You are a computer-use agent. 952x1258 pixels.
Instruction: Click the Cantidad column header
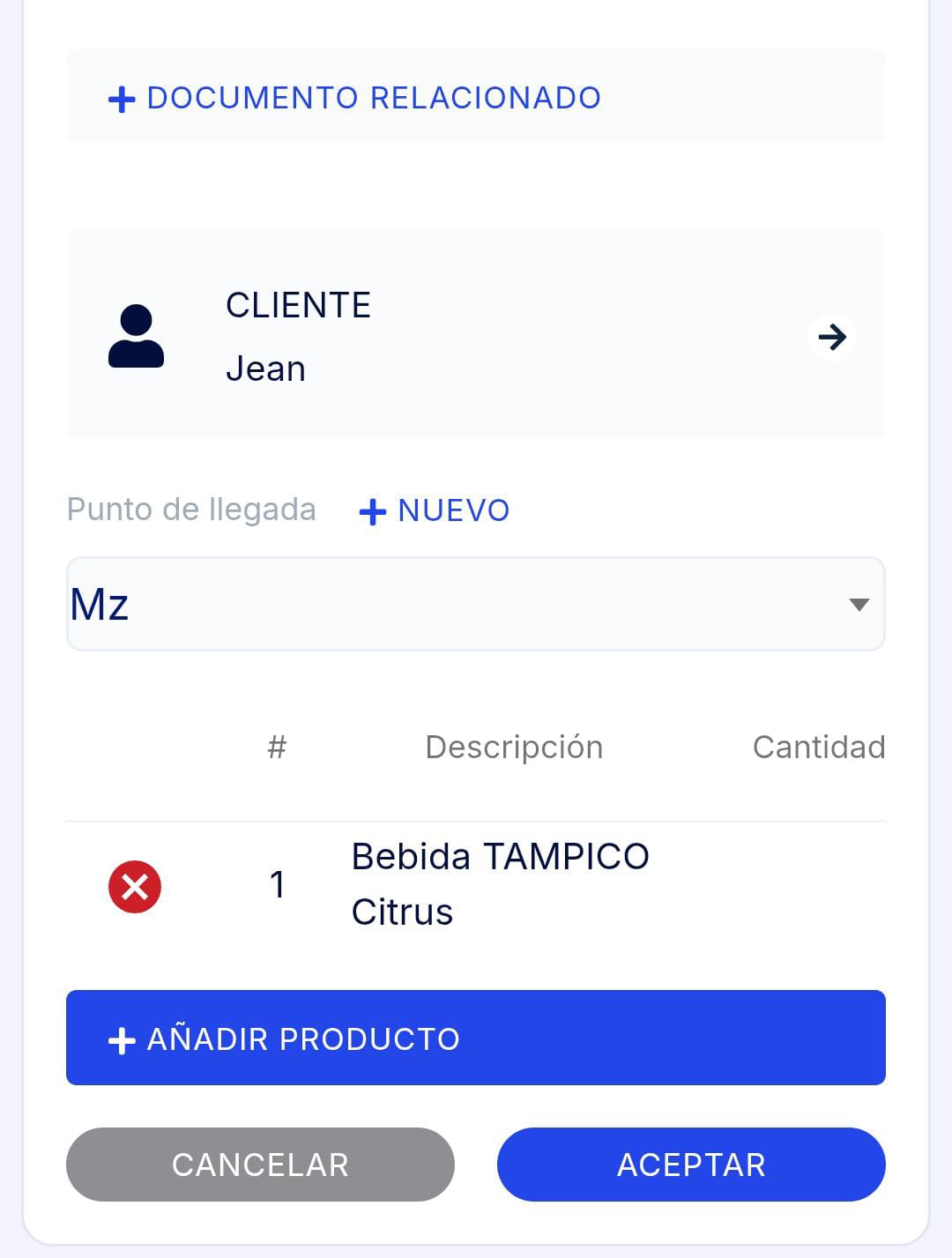click(819, 747)
